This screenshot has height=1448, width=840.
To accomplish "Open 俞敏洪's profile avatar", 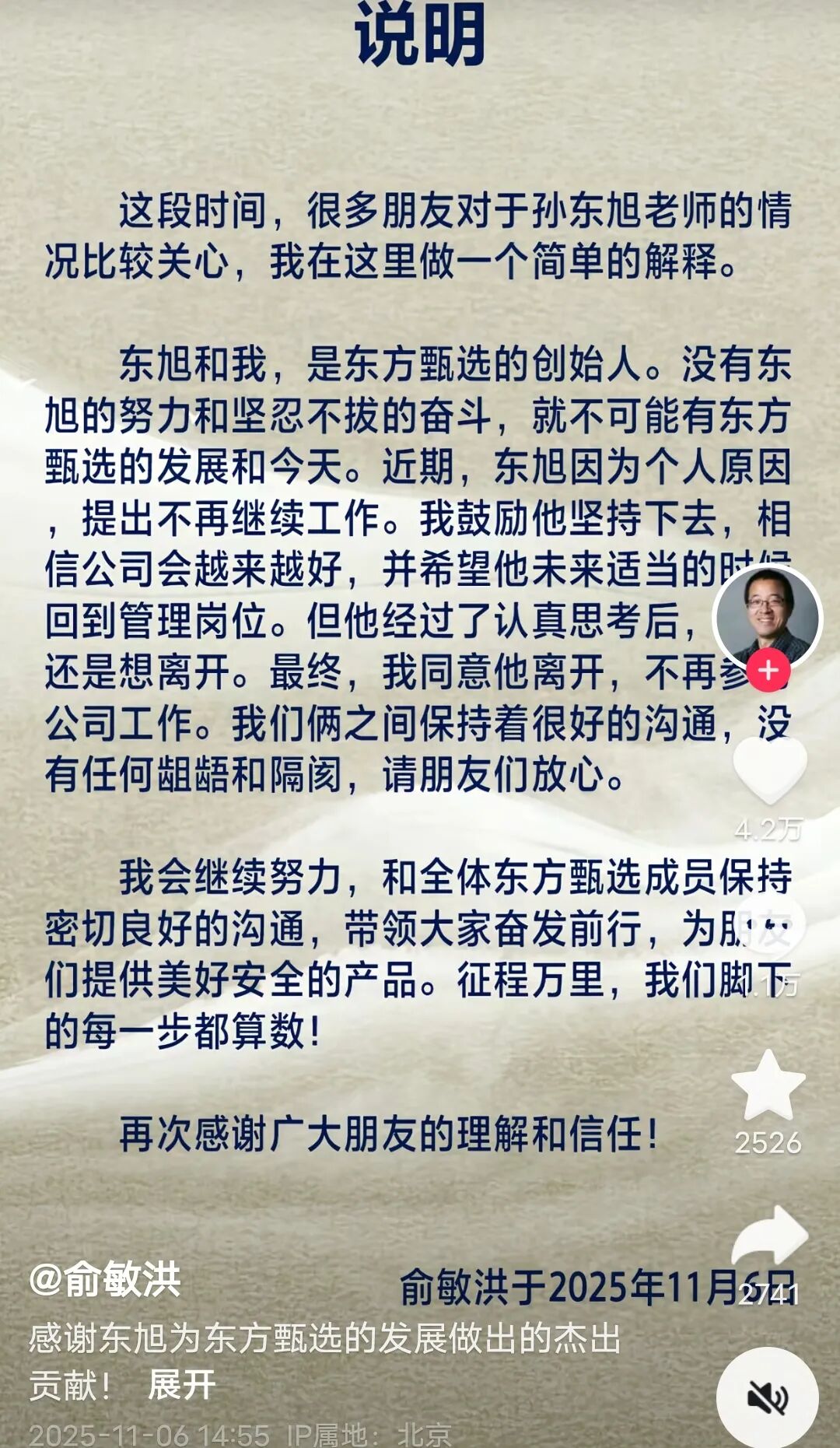I will point(767,616).
